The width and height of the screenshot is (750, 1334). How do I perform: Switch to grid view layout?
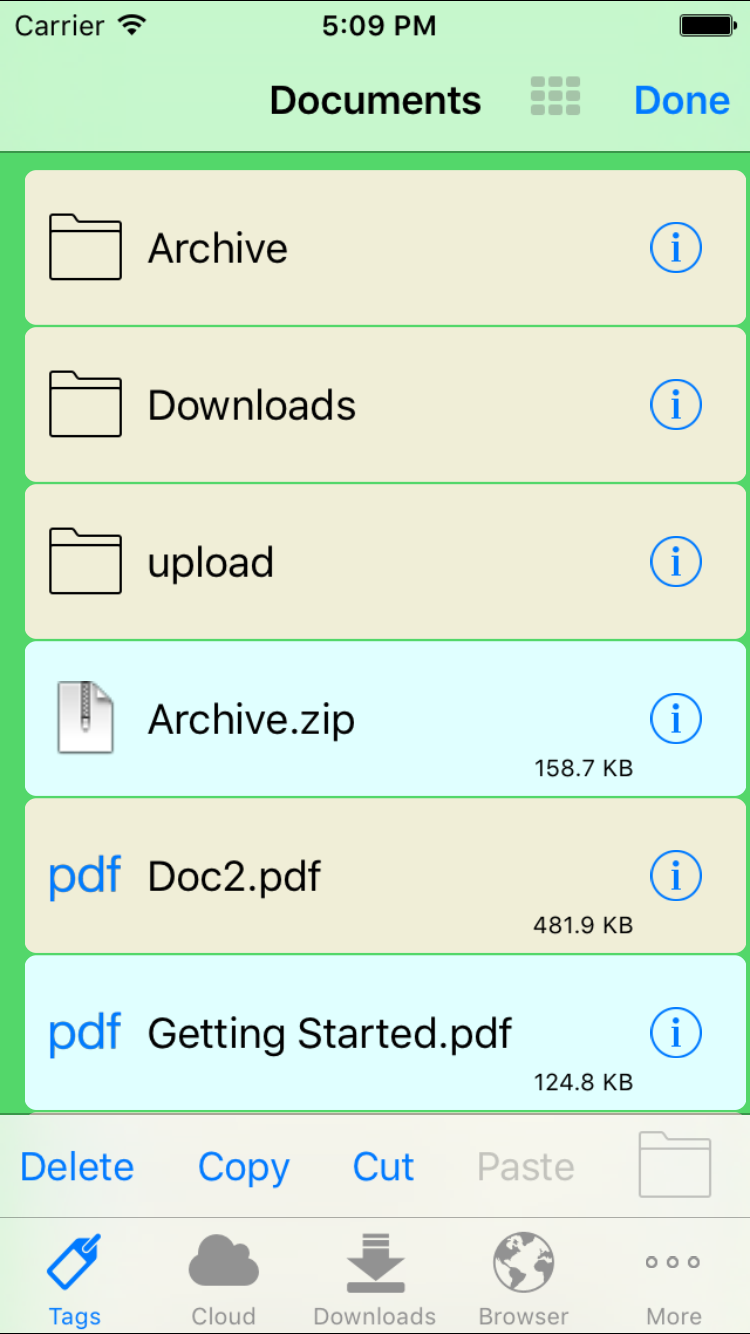[555, 96]
